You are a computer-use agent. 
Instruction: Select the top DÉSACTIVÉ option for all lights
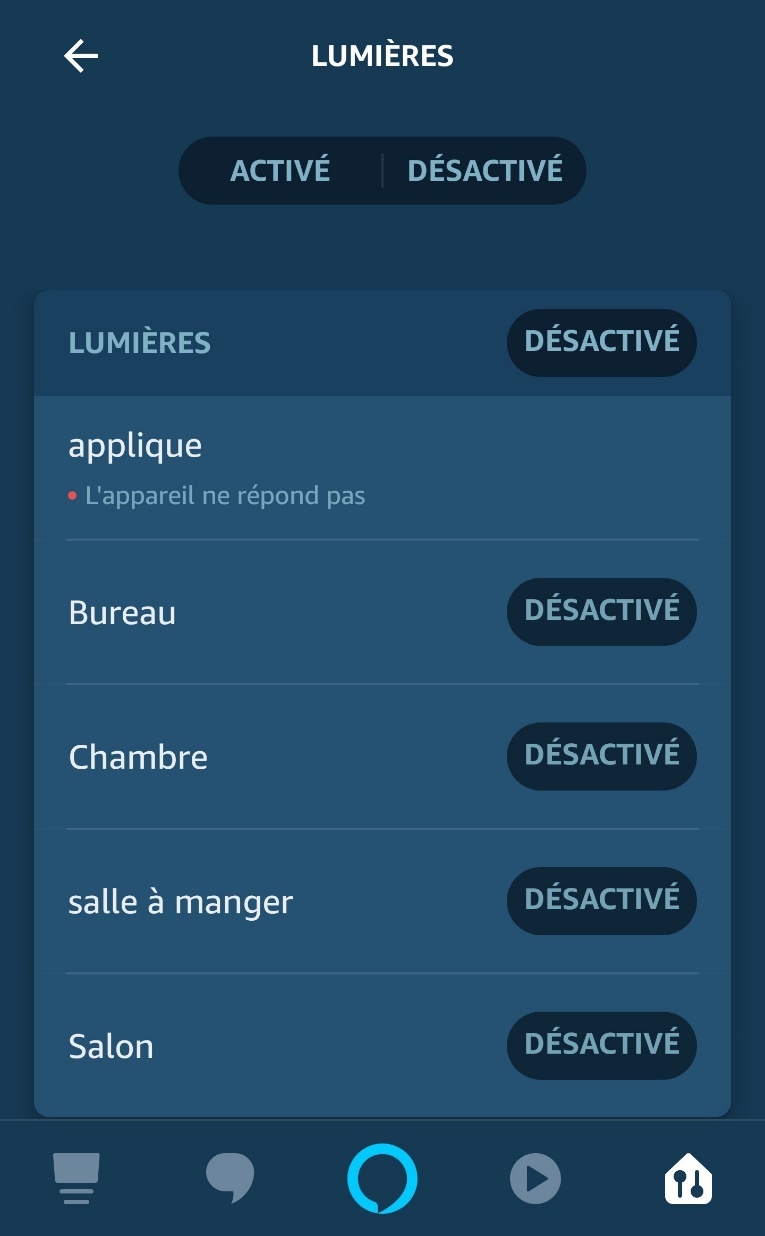[485, 170]
